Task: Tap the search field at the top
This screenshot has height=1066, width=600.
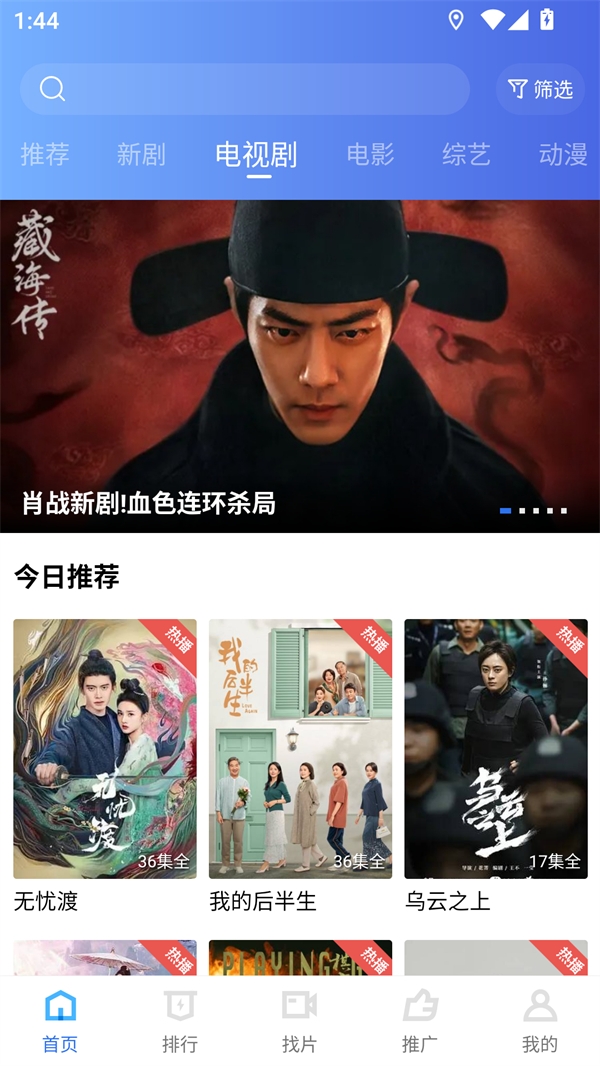Action: point(245,89)
